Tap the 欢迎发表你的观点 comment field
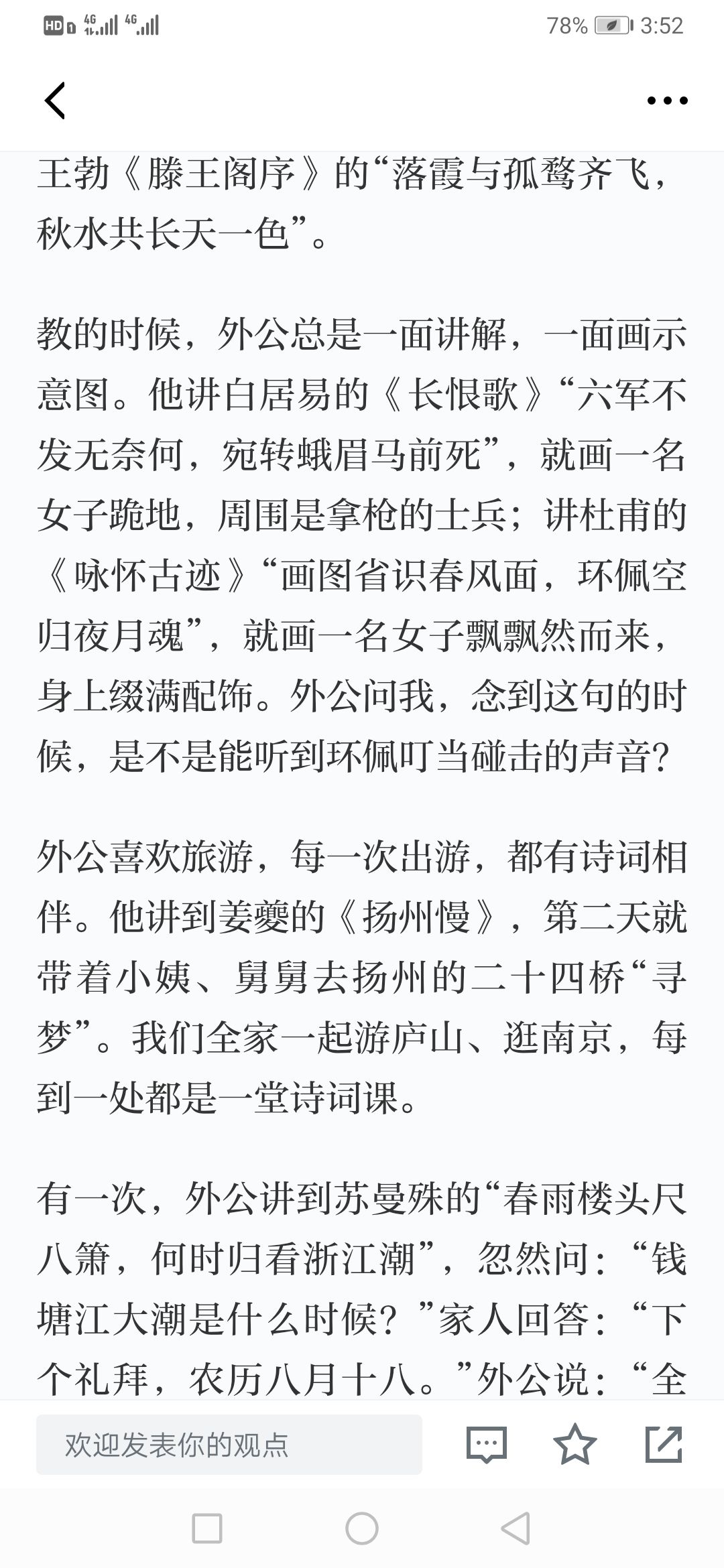The image size is (724, 1568). (229, 1445)
